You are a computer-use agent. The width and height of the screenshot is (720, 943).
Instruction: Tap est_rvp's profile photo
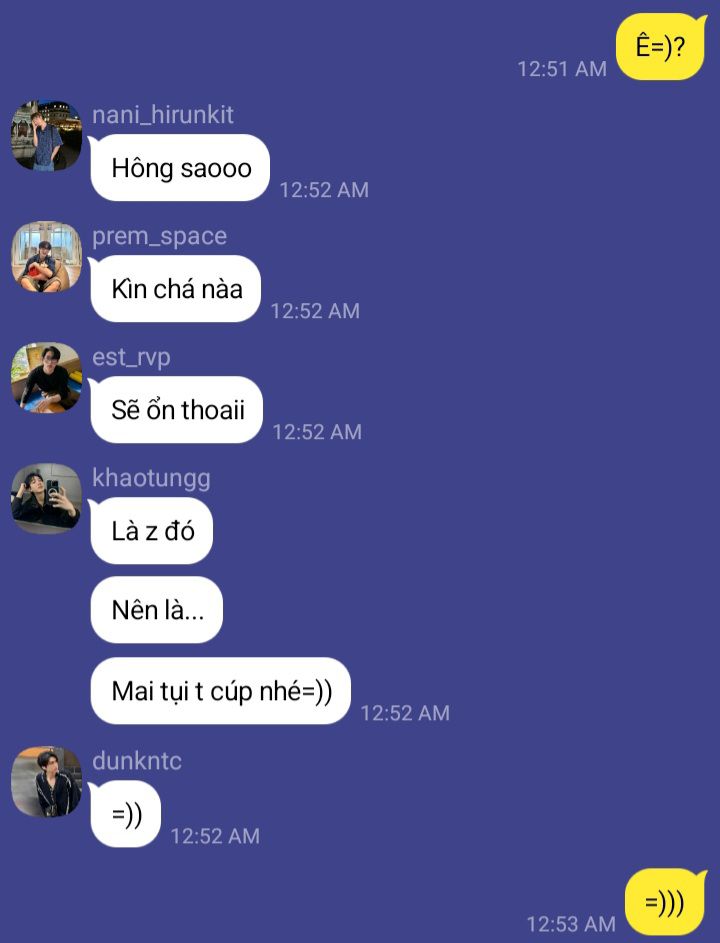tap(46, 378)
